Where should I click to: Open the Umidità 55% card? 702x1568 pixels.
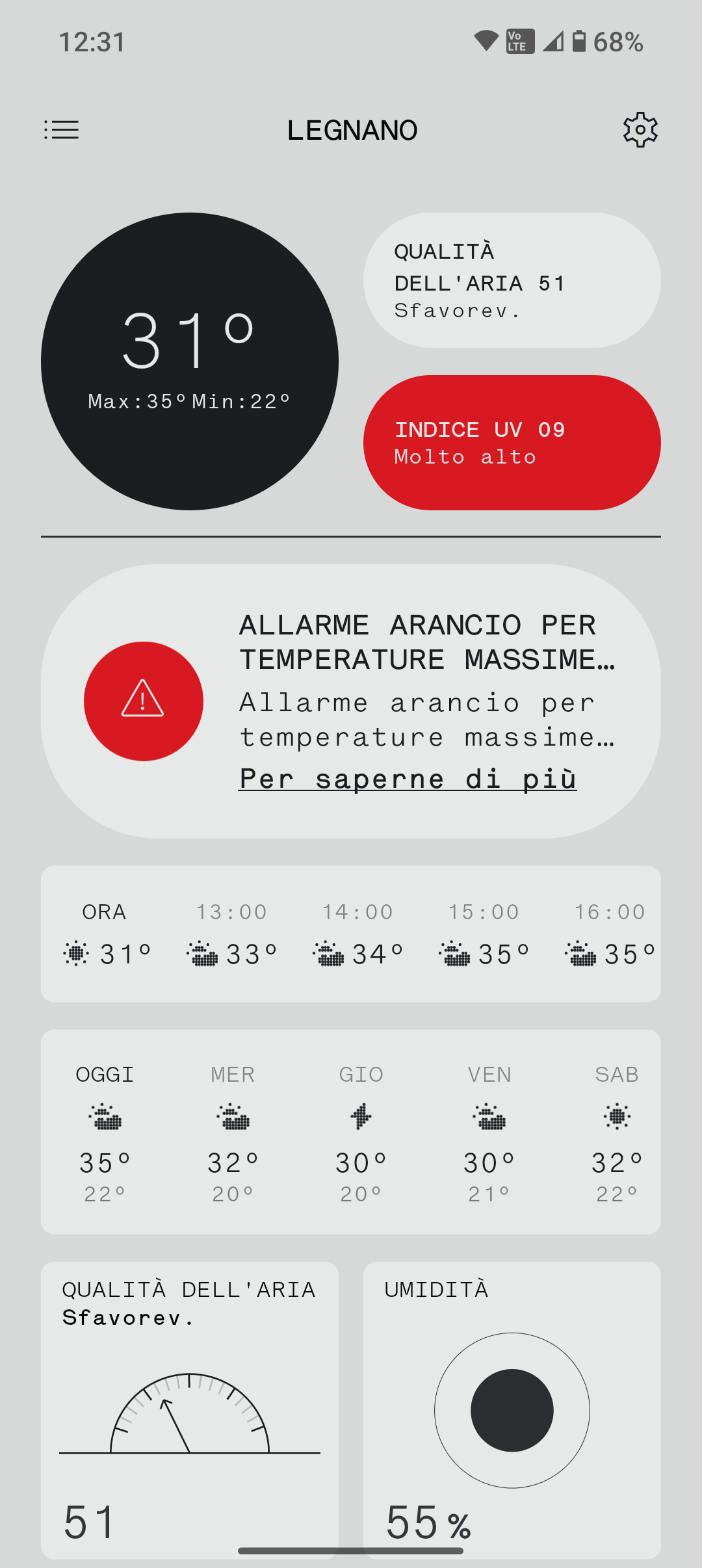[512, 1409]
